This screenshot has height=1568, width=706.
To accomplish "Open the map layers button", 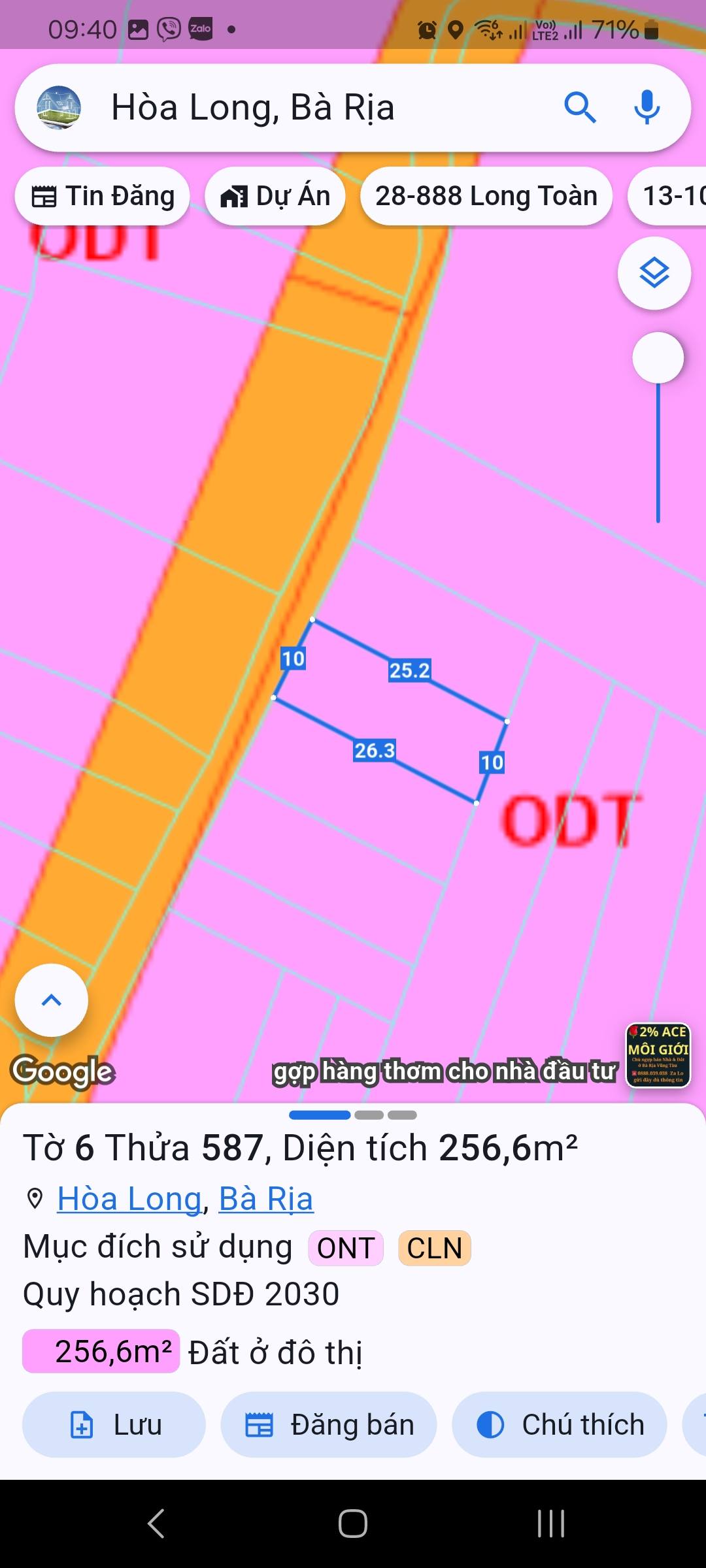I will (654, 273).
